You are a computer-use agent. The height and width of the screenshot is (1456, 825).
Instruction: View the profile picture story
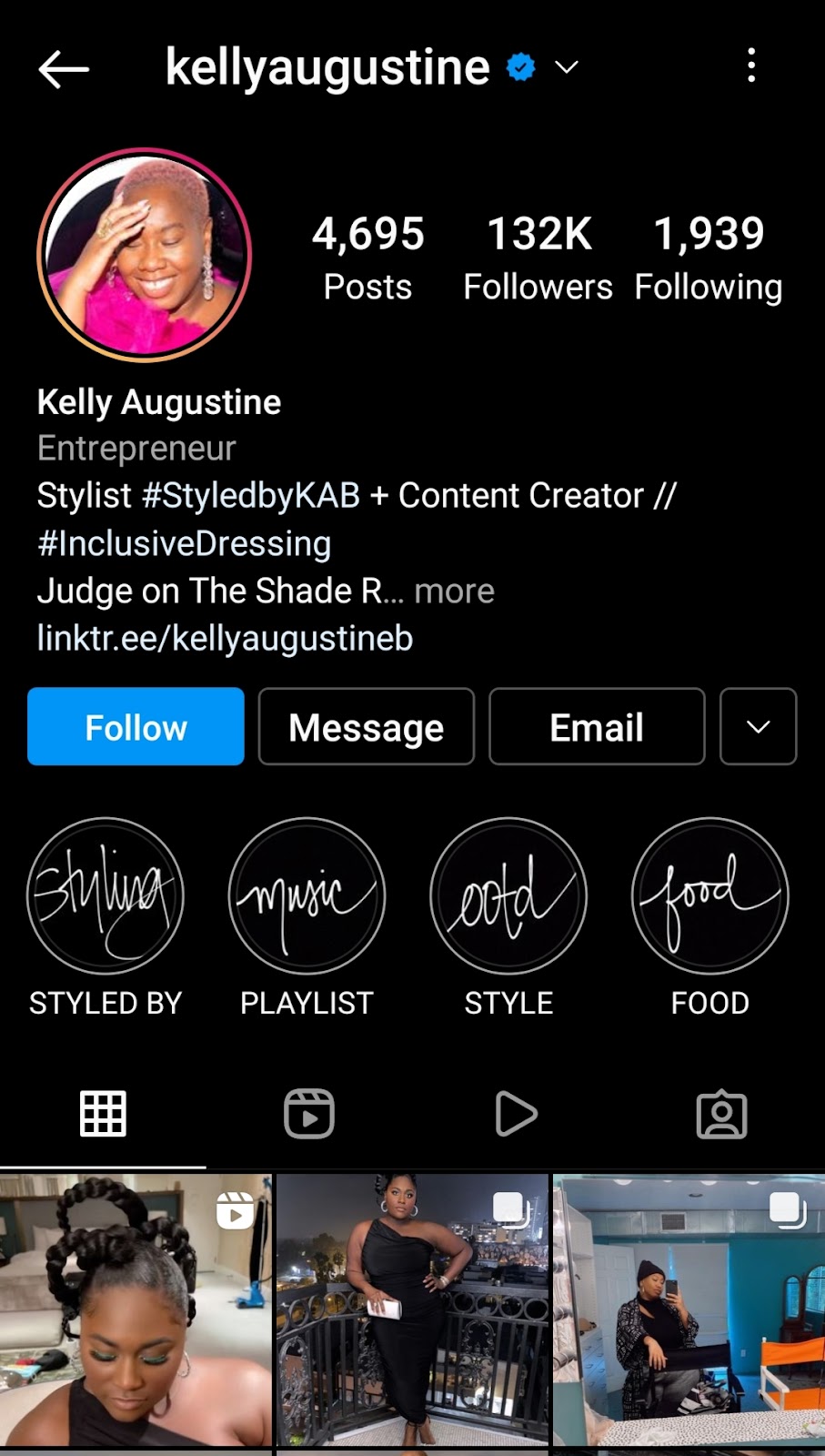tap(144, 255)
